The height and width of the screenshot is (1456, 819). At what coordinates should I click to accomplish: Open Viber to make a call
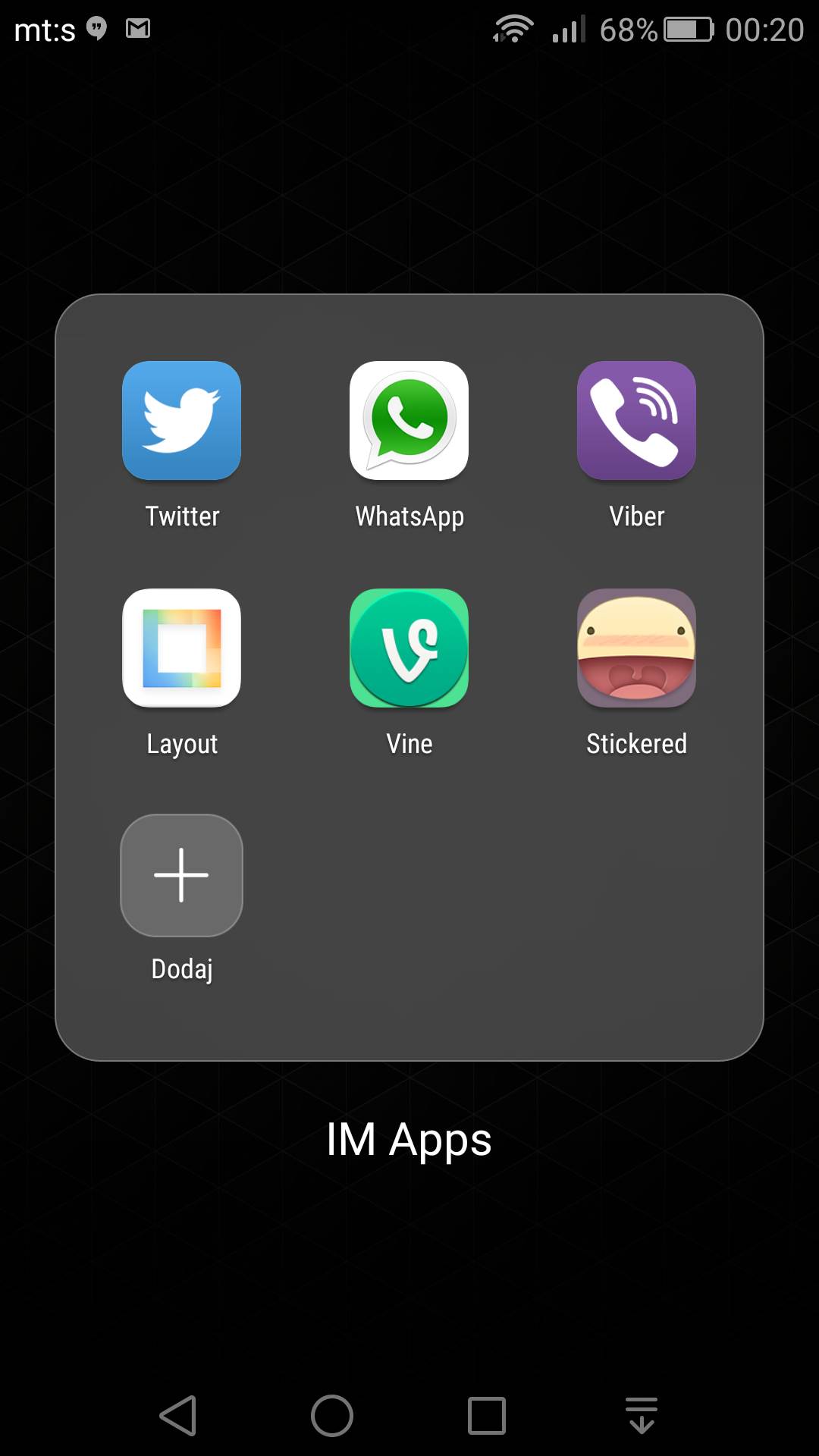pos(636,421)
